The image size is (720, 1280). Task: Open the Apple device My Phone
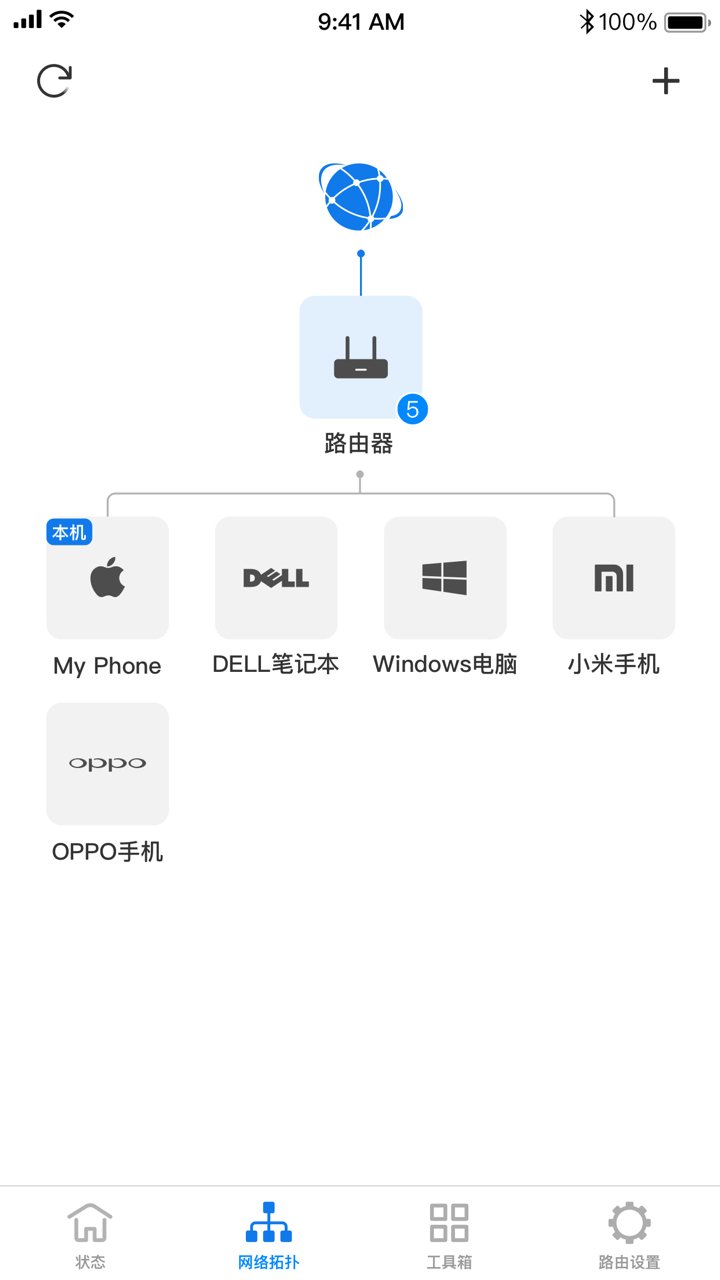tap(107, 578)
